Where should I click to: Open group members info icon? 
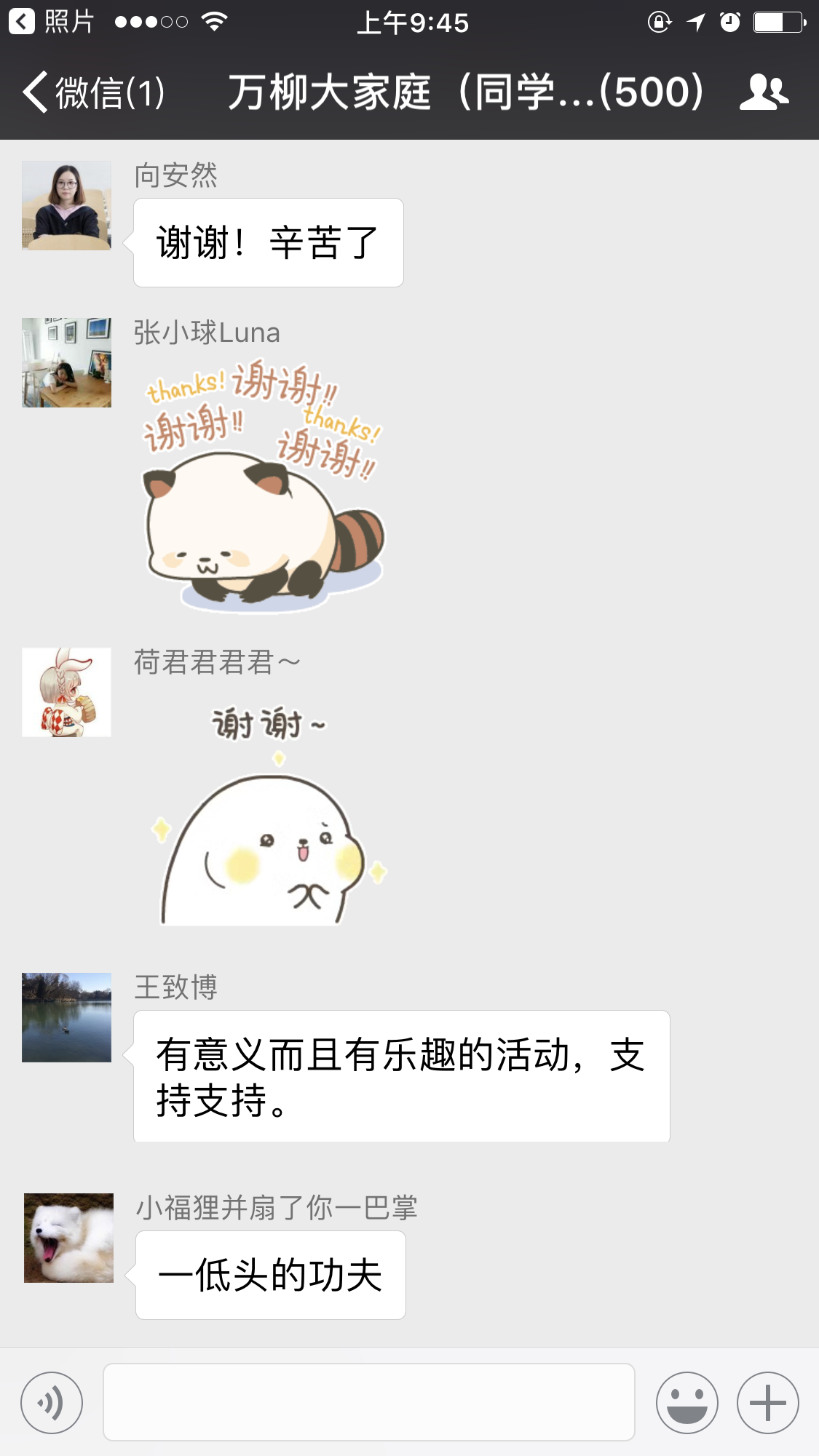[x=764, y=92]
